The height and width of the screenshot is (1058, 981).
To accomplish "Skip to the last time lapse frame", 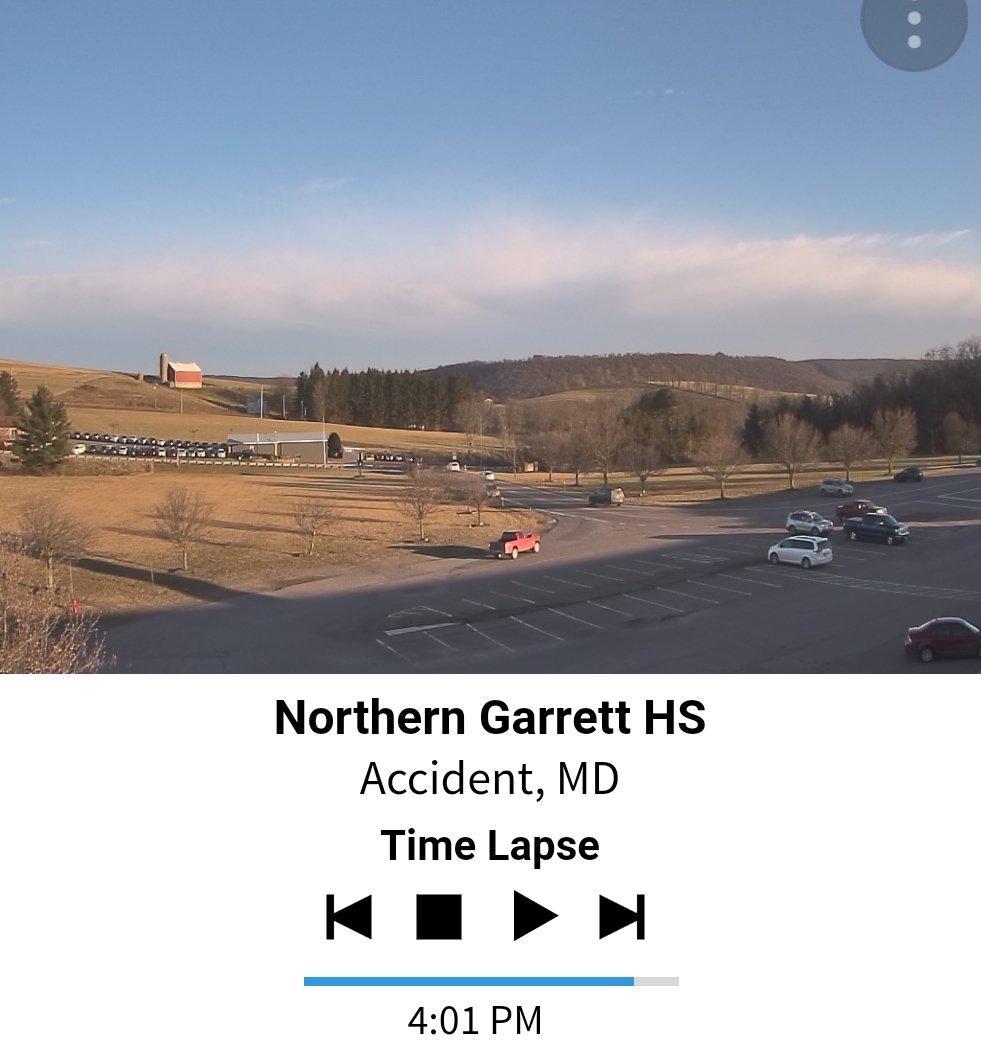I will pyautogui.click(x=622, y=916).
